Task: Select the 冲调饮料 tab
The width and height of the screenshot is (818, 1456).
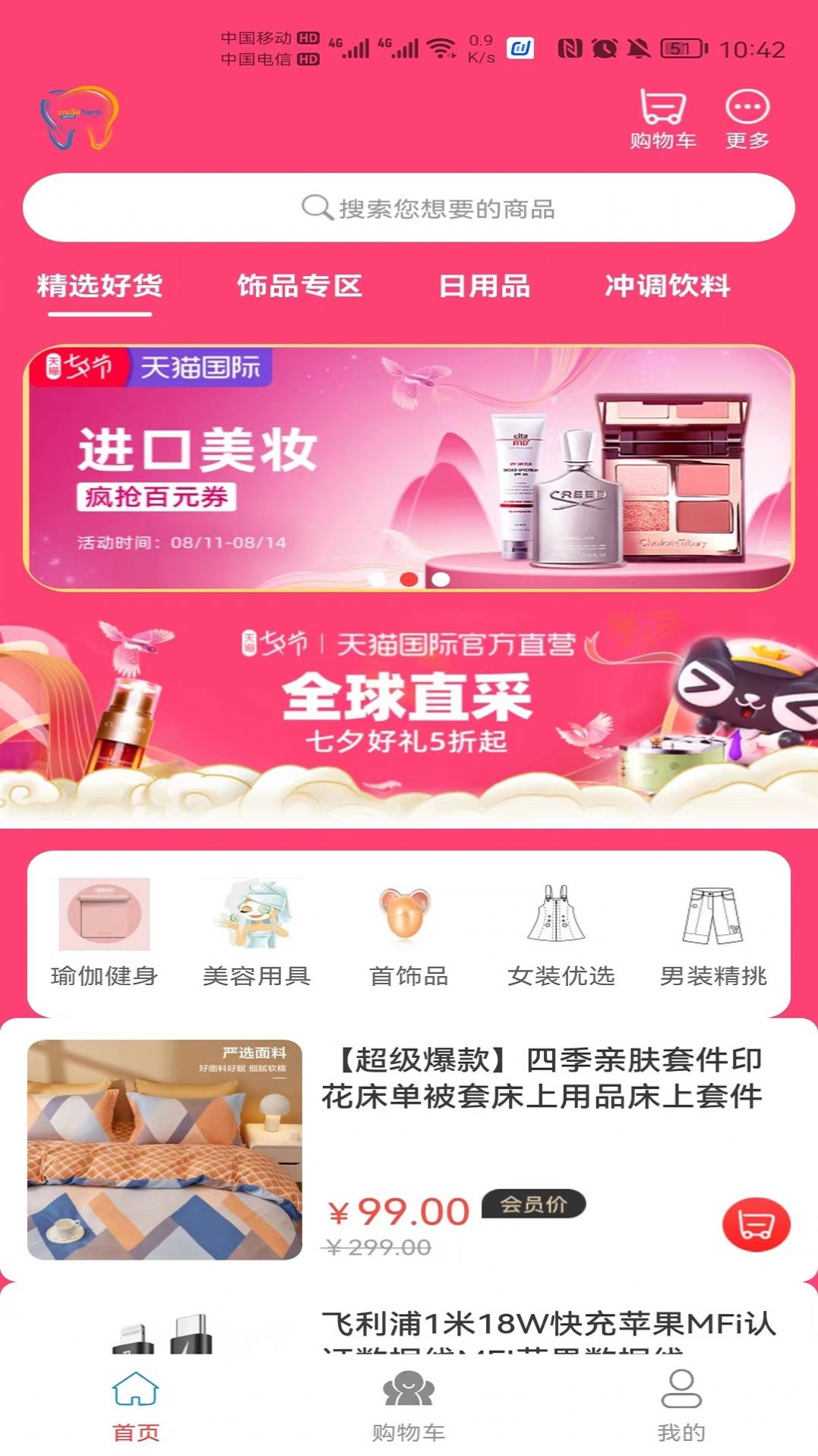Action: [x=667, y=286]
